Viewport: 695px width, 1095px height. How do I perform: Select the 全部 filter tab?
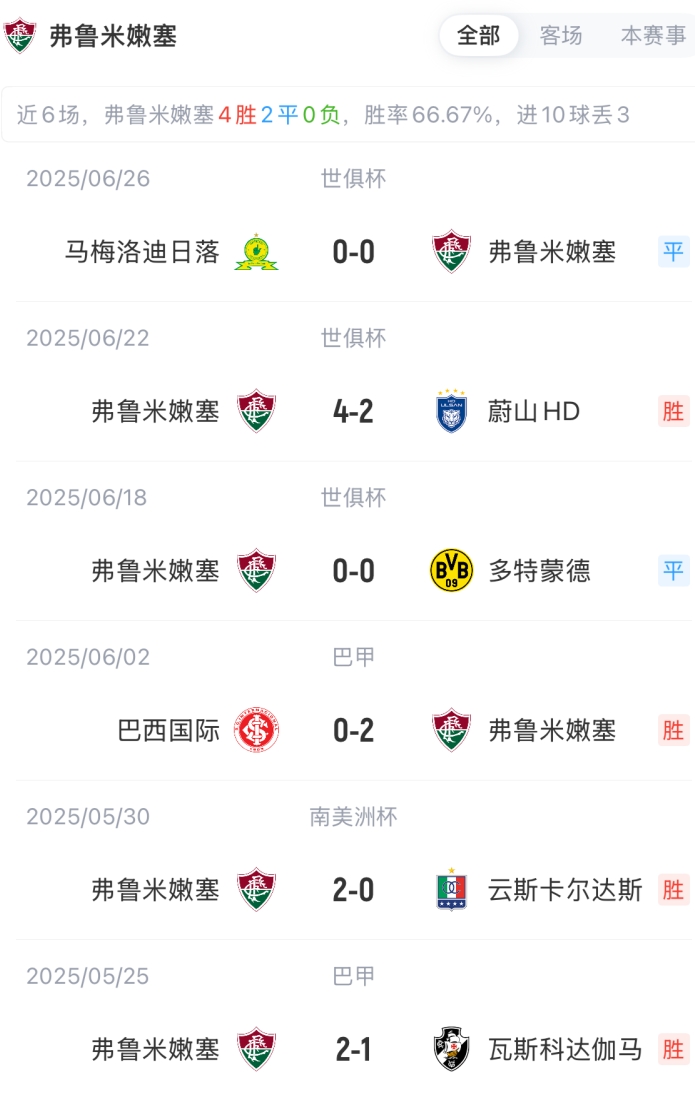[479, 36]
